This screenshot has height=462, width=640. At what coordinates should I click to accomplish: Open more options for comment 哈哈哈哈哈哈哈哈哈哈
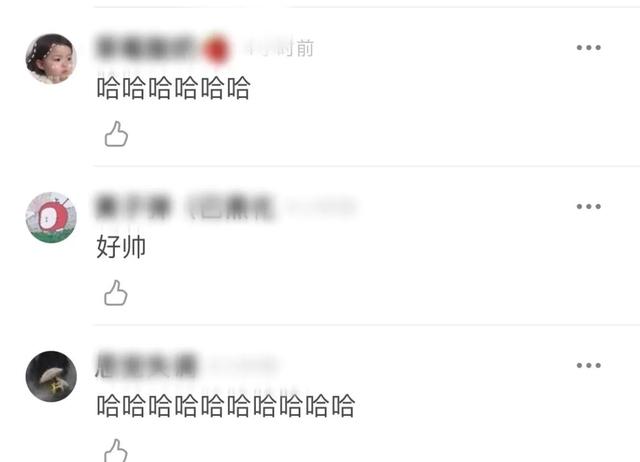(x=588, y=366)
